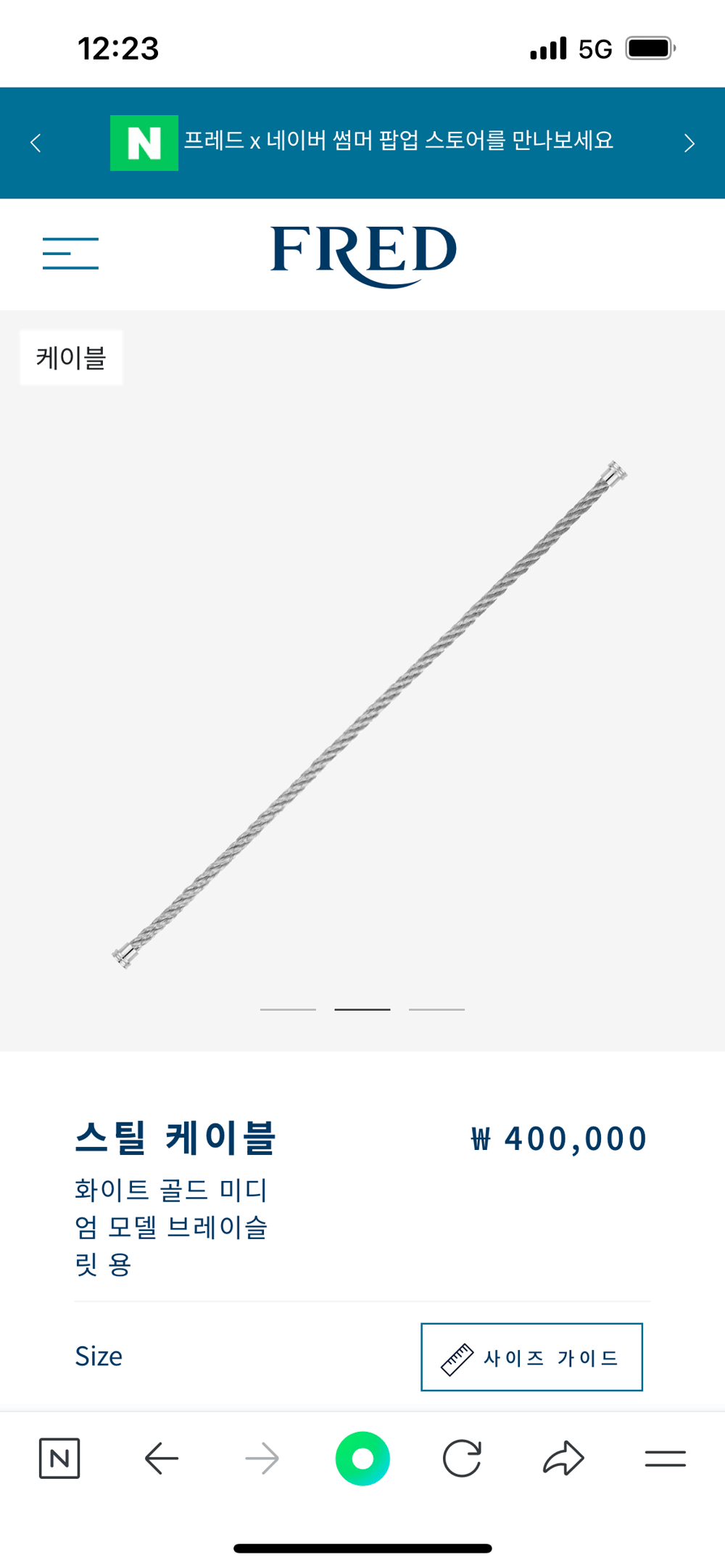Tap the green Naver search circle button

coord(362,1458)
